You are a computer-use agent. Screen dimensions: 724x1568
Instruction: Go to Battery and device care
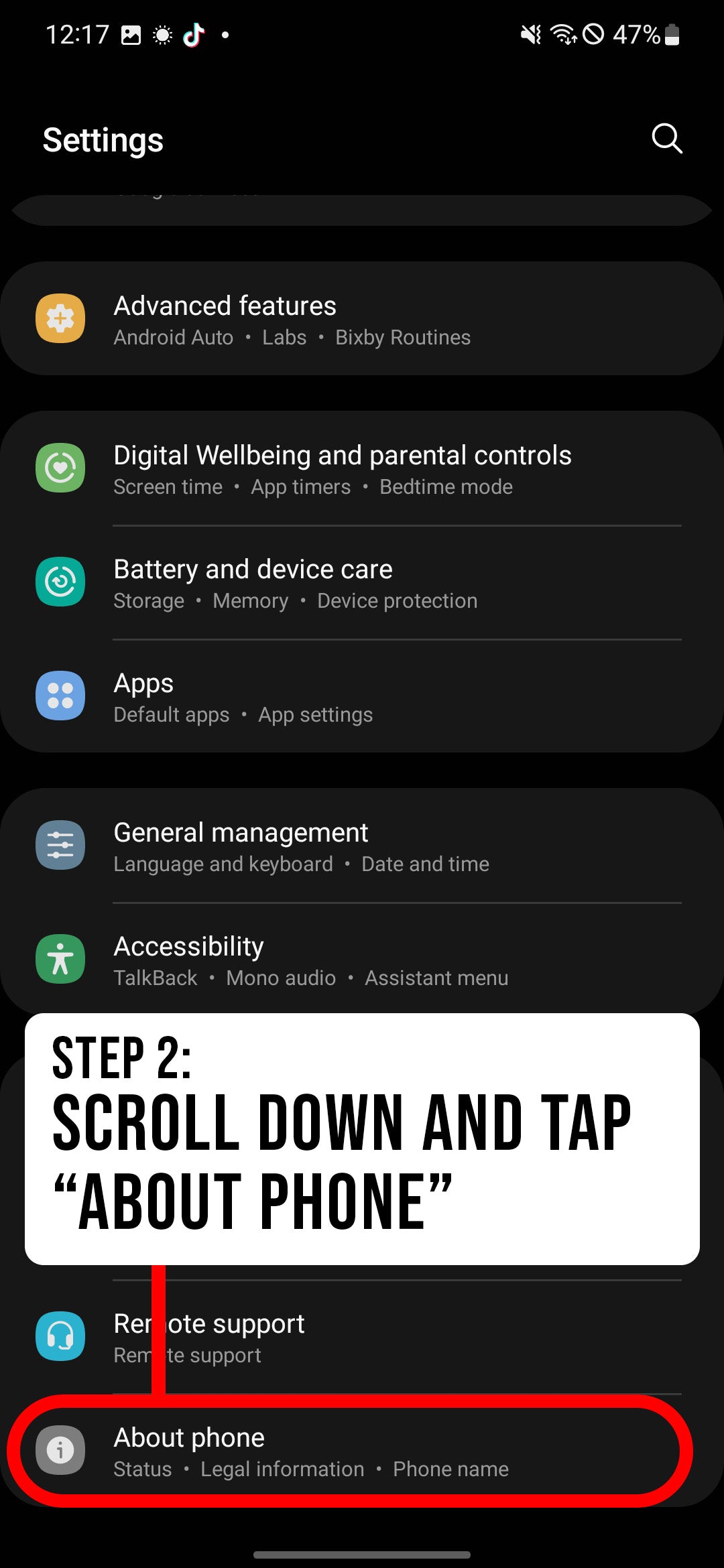tap(362, 582)
